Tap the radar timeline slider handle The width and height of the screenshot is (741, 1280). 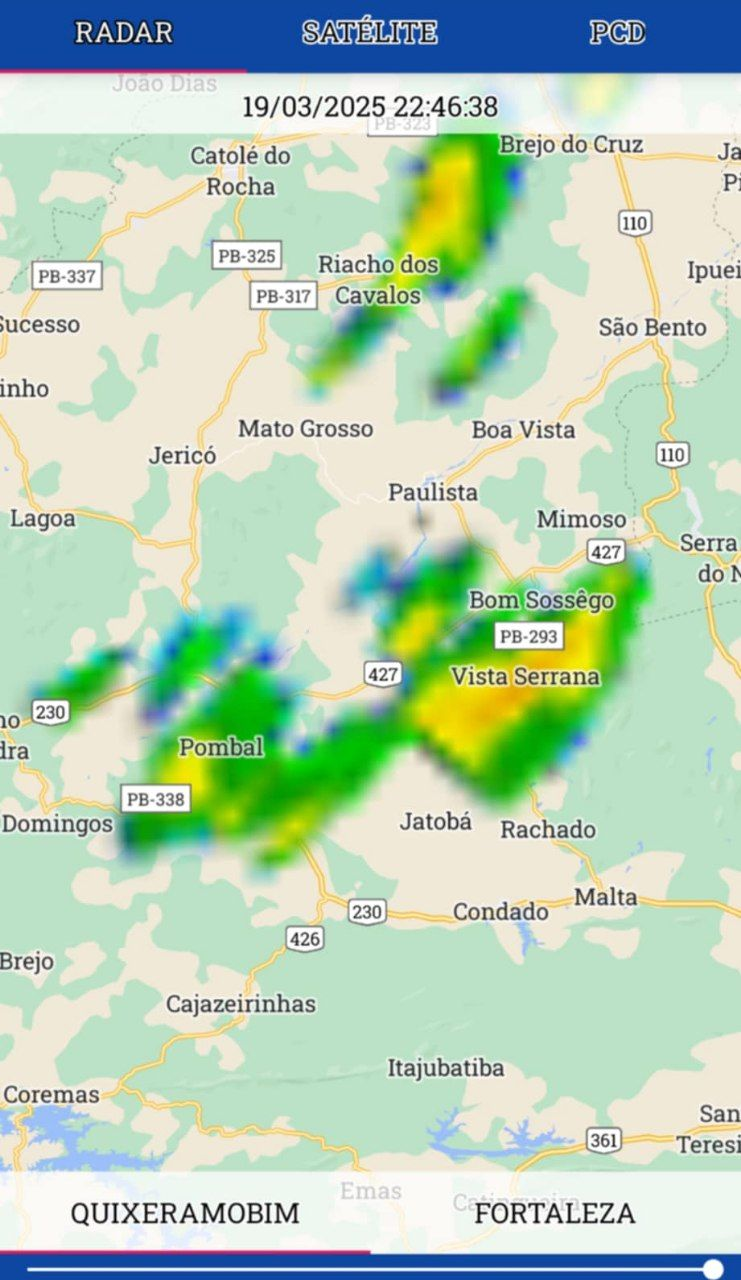pos(713,1269)
